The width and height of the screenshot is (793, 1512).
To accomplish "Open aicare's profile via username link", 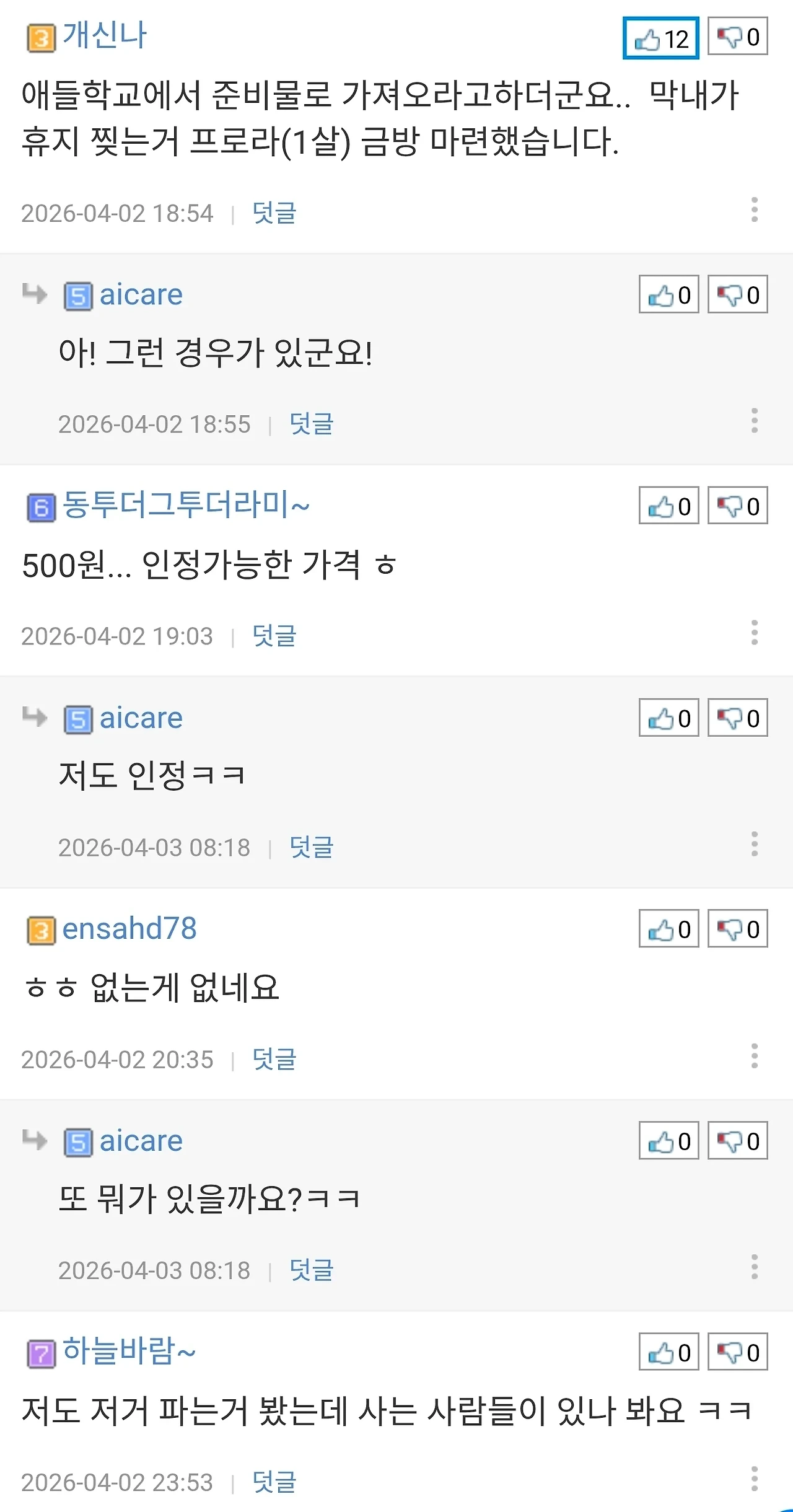I will pos(141,294).
